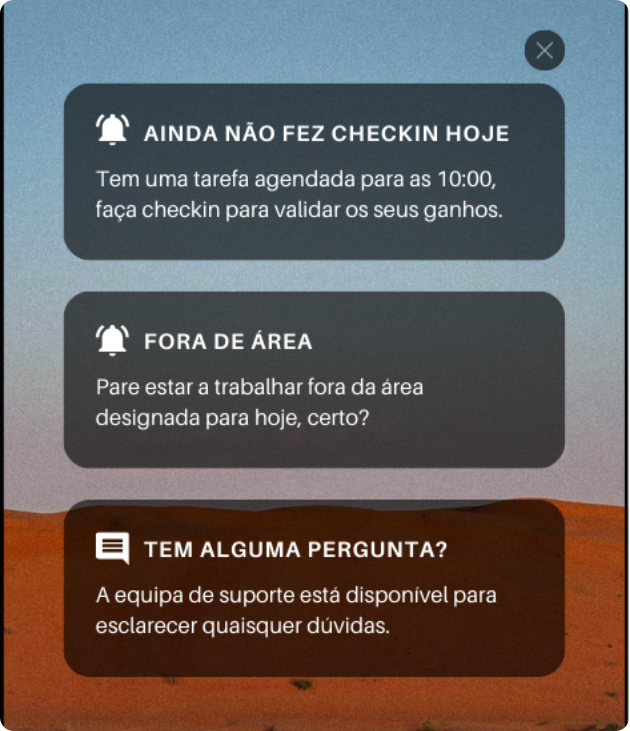630x731 pixels.
Task: Open the 'Ainda não fez checkin hoje' notification
Action: [x=314, y=172]
